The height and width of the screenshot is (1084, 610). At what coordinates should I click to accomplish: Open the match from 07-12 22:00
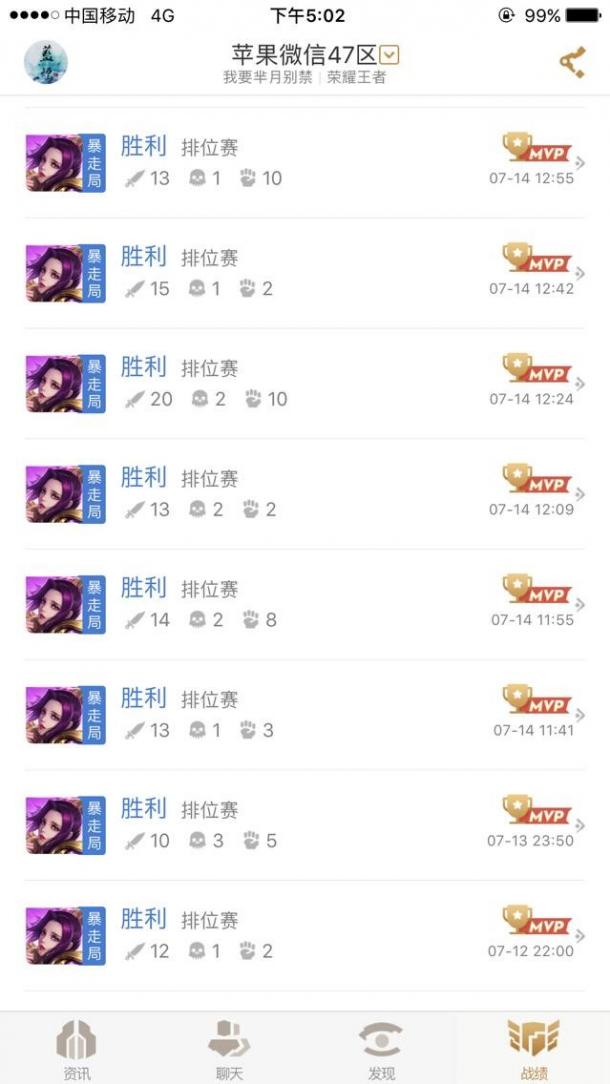[304, 936]
